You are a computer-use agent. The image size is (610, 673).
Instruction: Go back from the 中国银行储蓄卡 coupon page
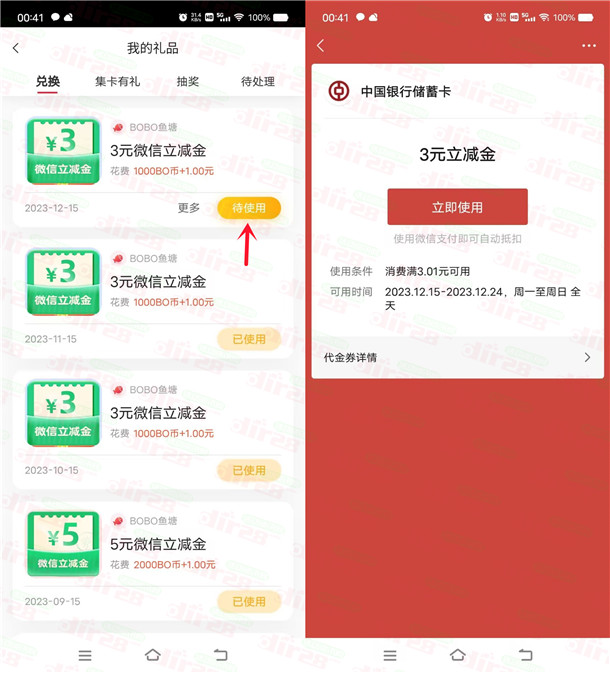pyautogui.click(x=320, y=46)
